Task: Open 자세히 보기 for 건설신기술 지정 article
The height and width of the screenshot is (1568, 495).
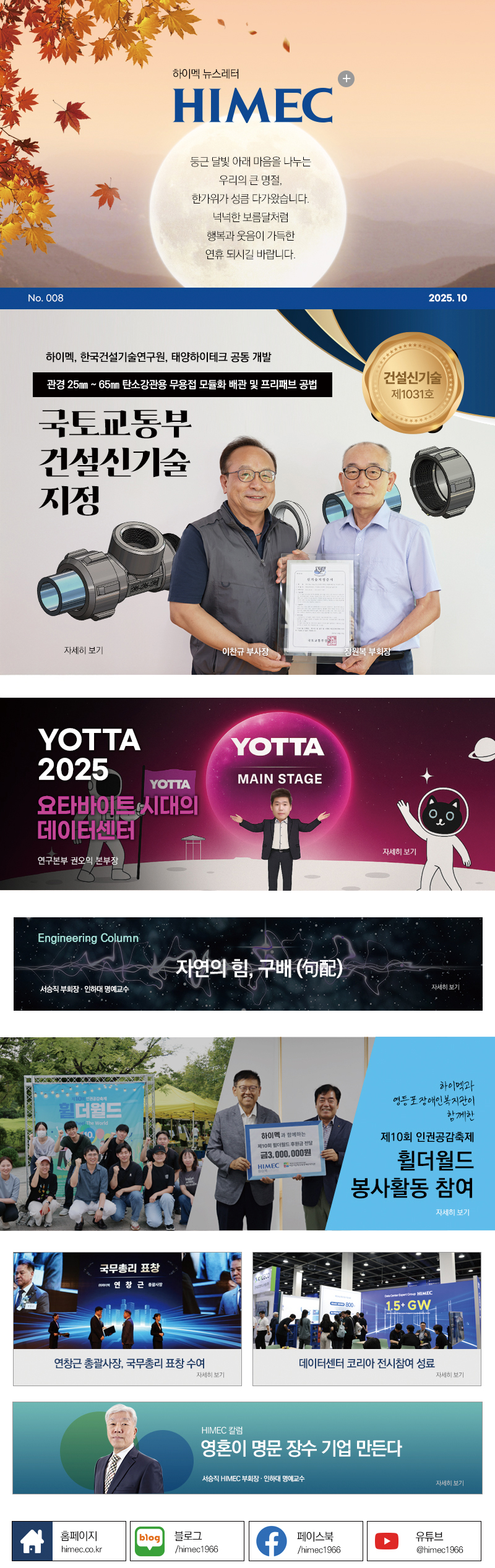Action: pyautogui.click(x=84, y=650)
